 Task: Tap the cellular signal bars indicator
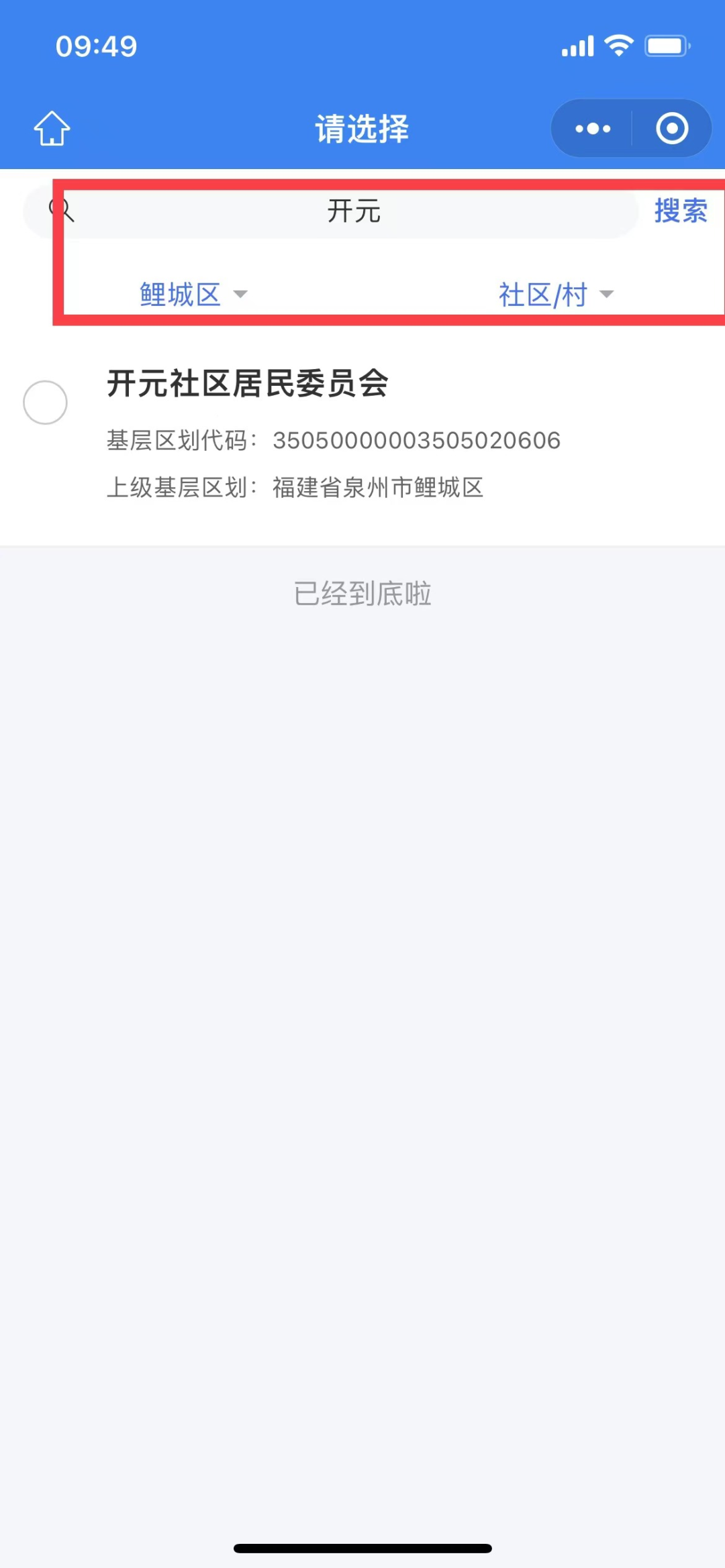576,46
